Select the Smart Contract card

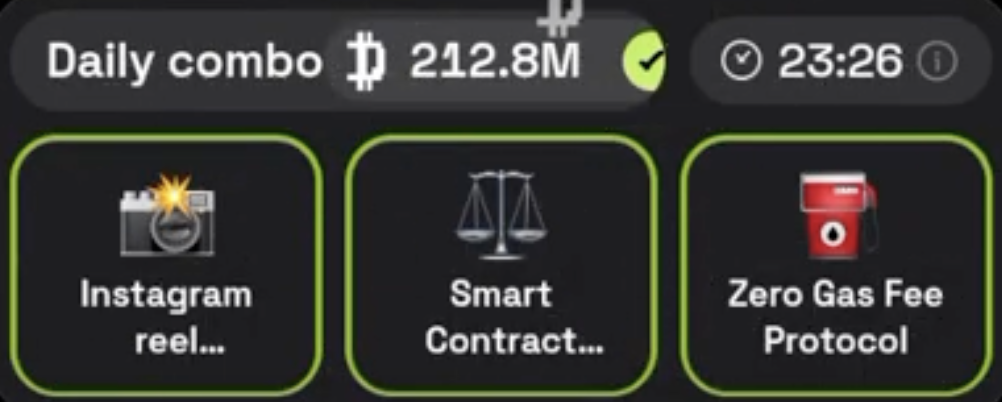(501, 265)
